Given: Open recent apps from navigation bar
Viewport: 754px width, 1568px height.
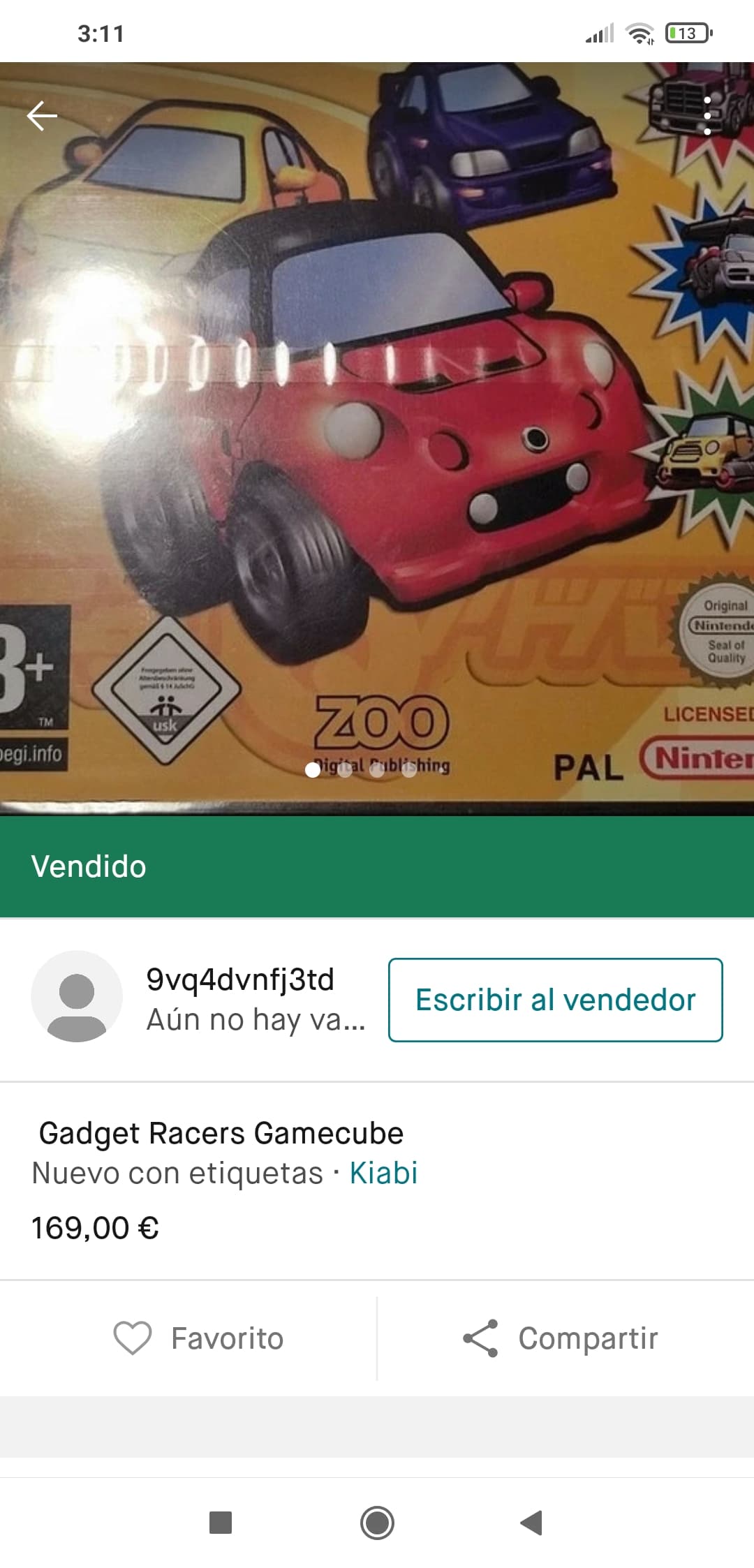Looking at the screenshot, I should click(x=221, y=1522).
